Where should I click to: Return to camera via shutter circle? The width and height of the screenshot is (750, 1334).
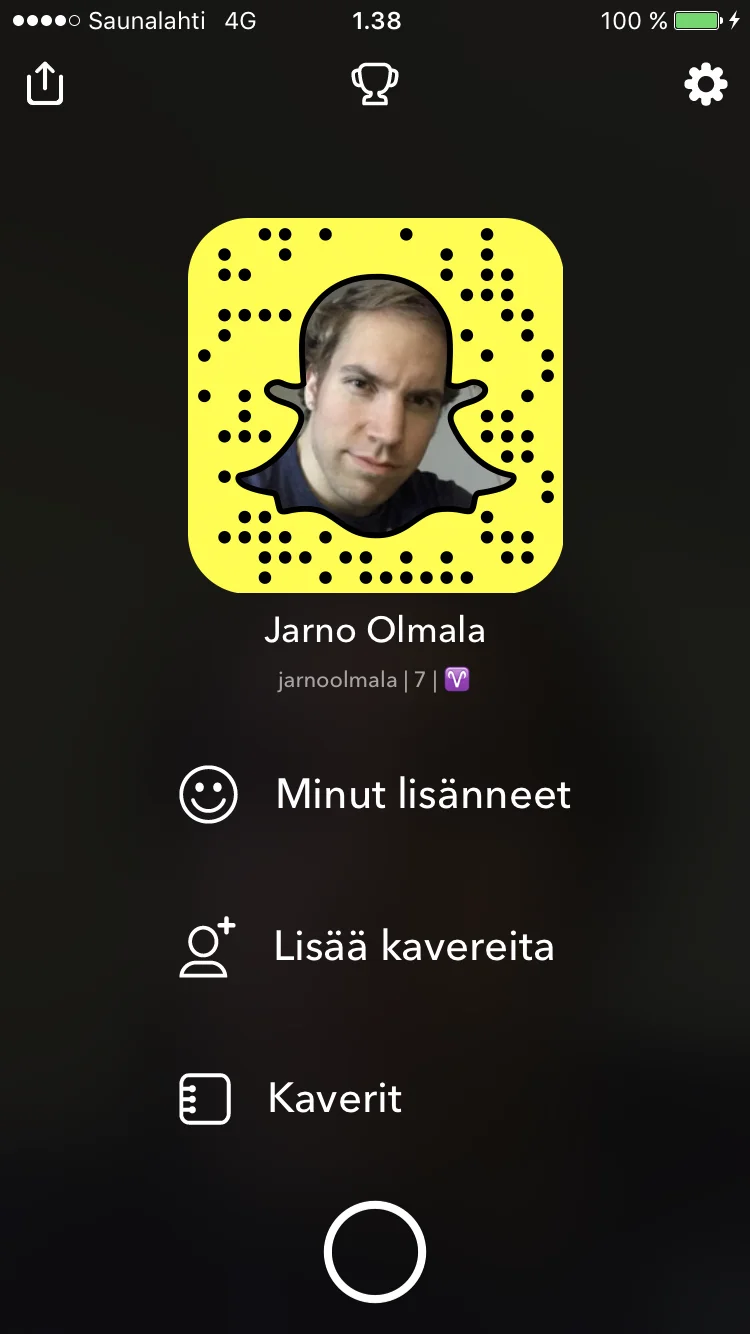coord(375,1252)
